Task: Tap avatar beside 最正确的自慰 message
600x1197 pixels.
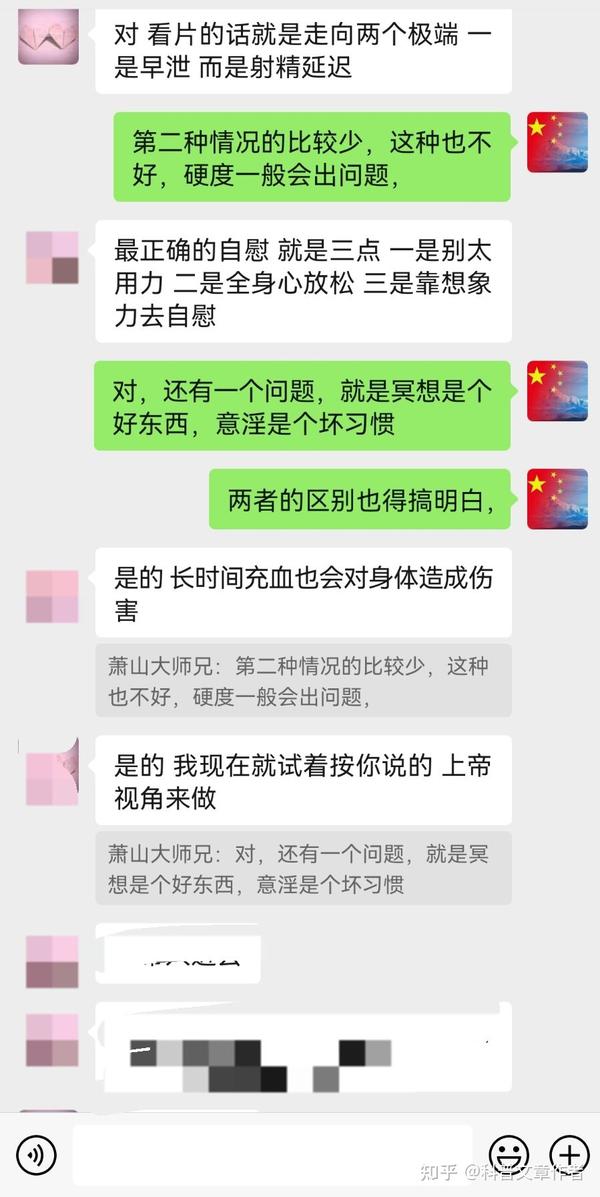Action: 52,258
